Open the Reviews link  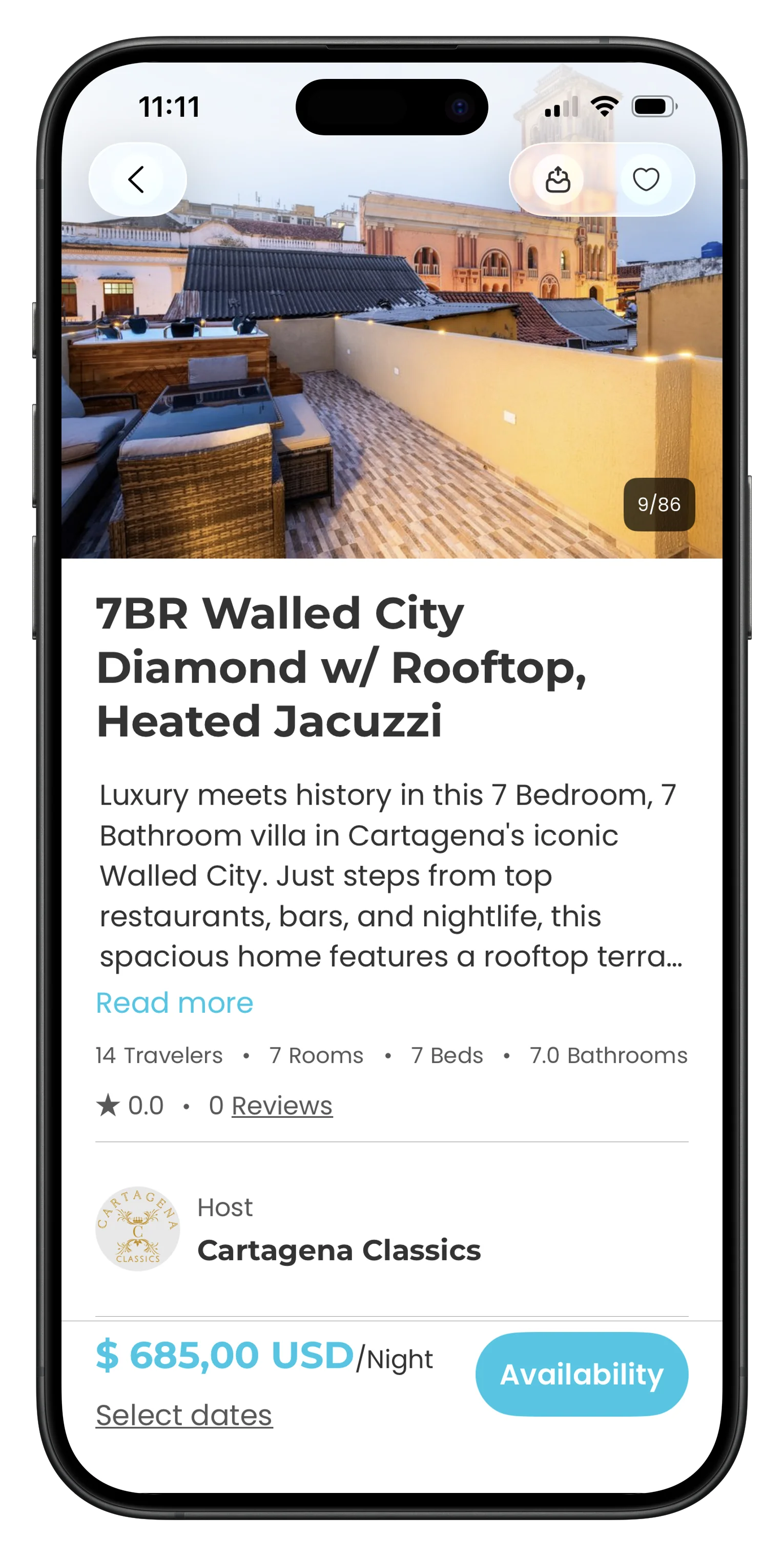pos(281,1105)
